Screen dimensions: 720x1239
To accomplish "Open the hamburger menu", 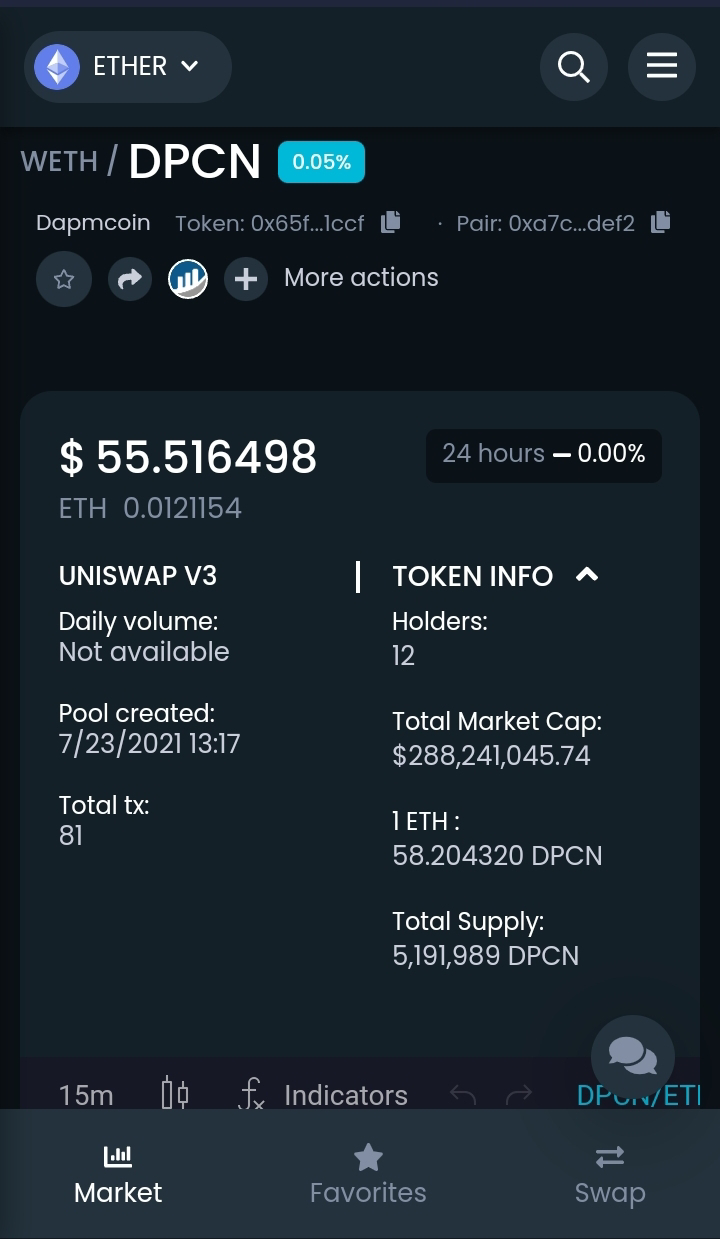I will coord(661,67).
